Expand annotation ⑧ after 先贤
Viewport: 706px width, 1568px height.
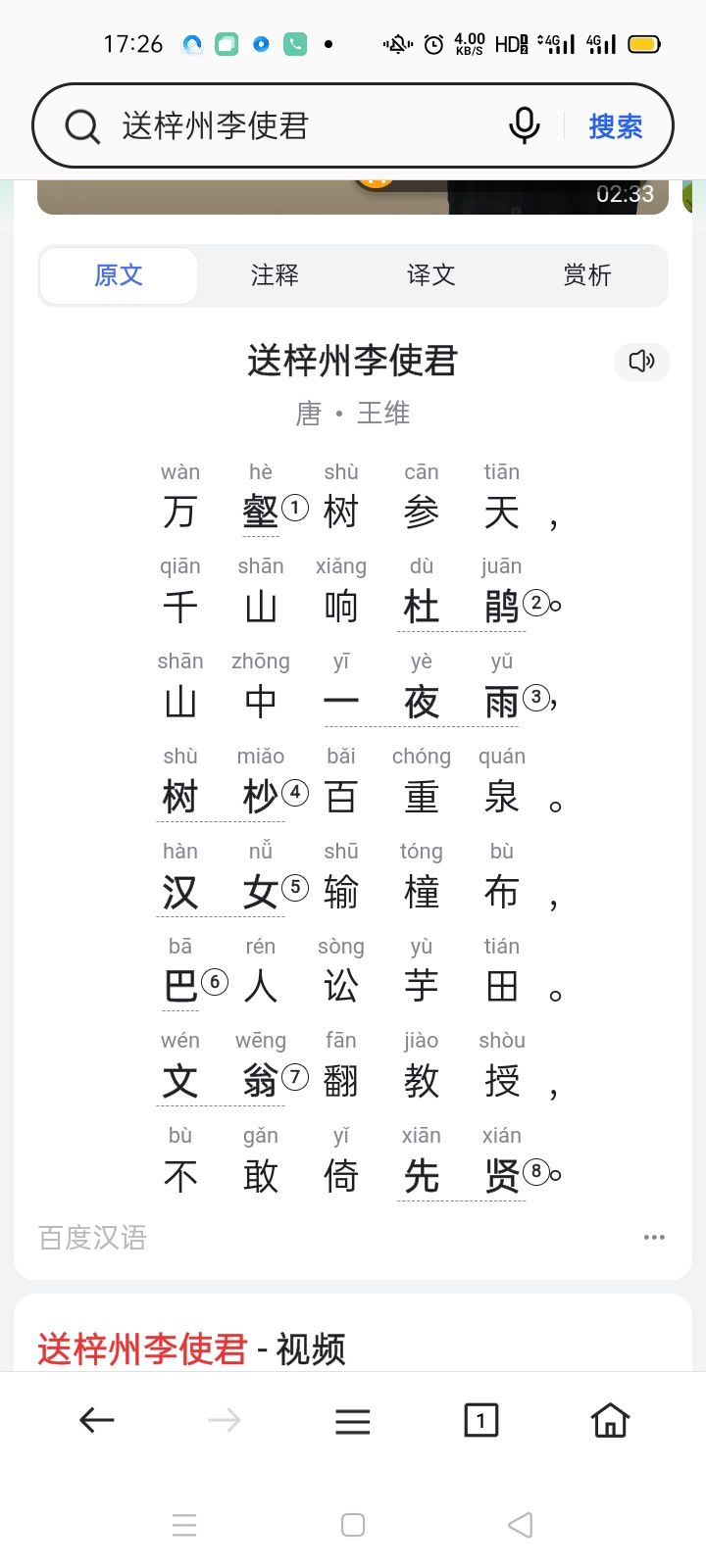[535, 1170]
